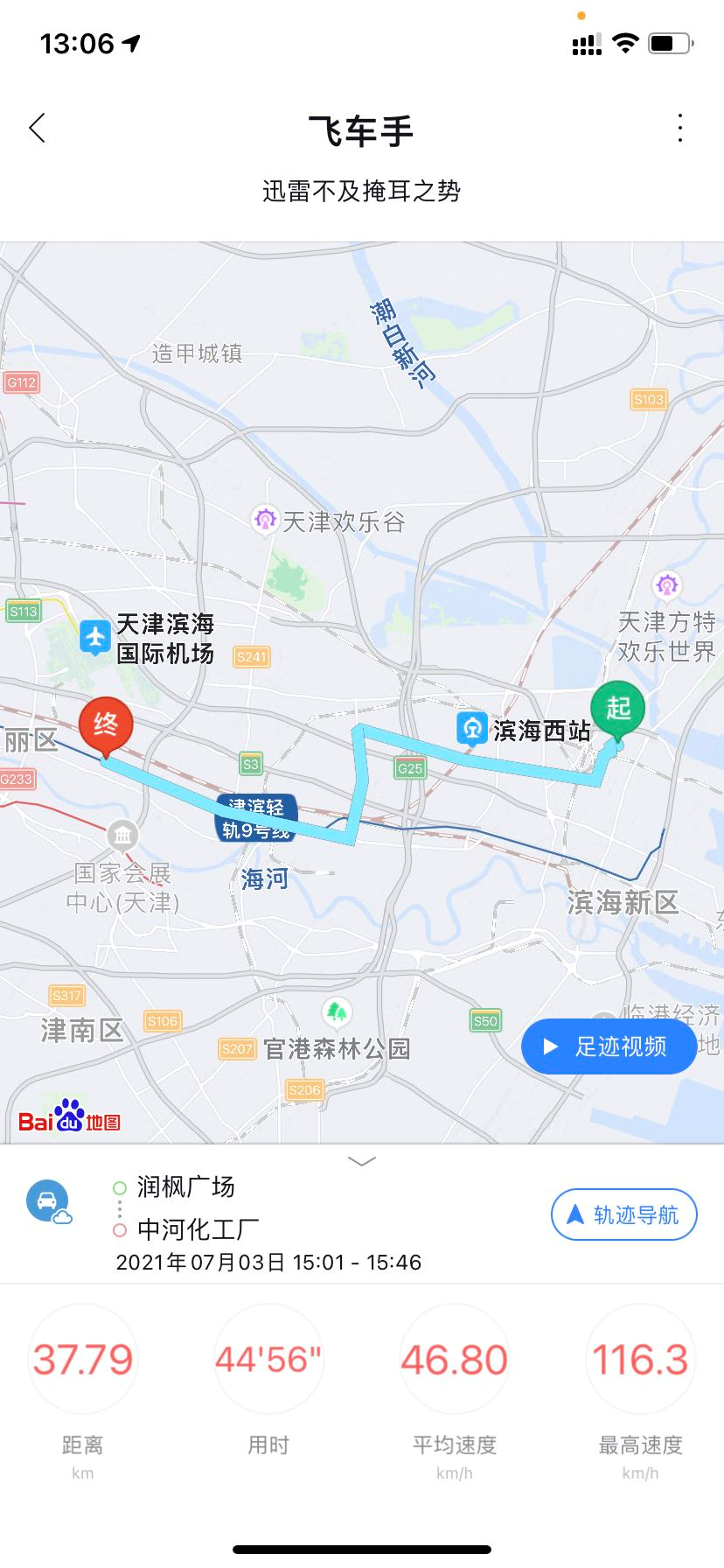
Task: Start 轨迹导航 track navigation
Action: [623, 1214]
